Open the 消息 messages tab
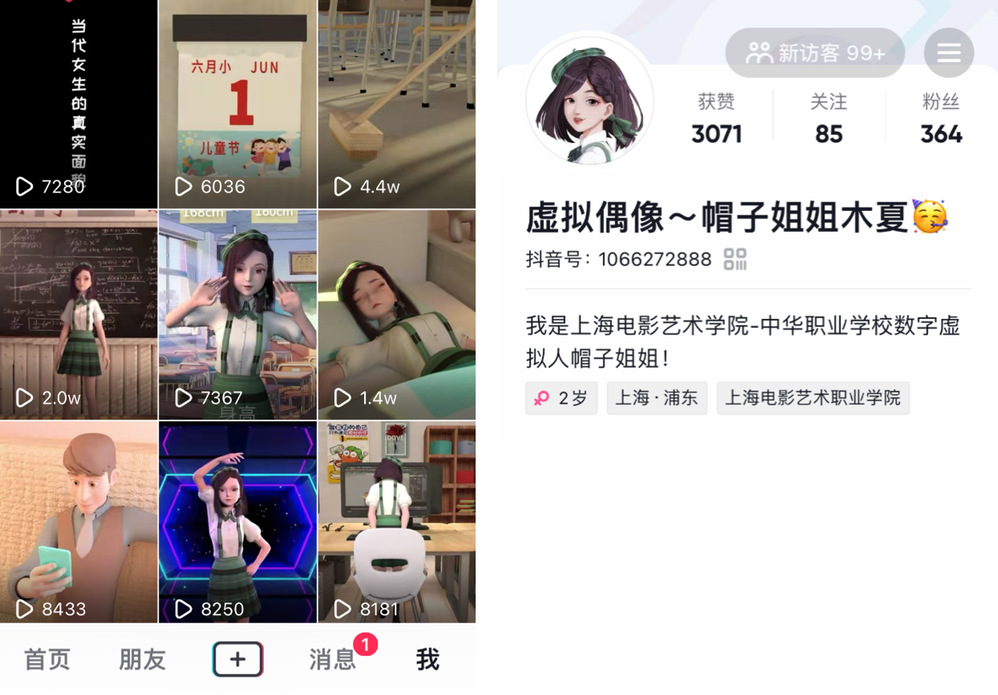Viewport: 998px width, 695px height. click(333, 660)
